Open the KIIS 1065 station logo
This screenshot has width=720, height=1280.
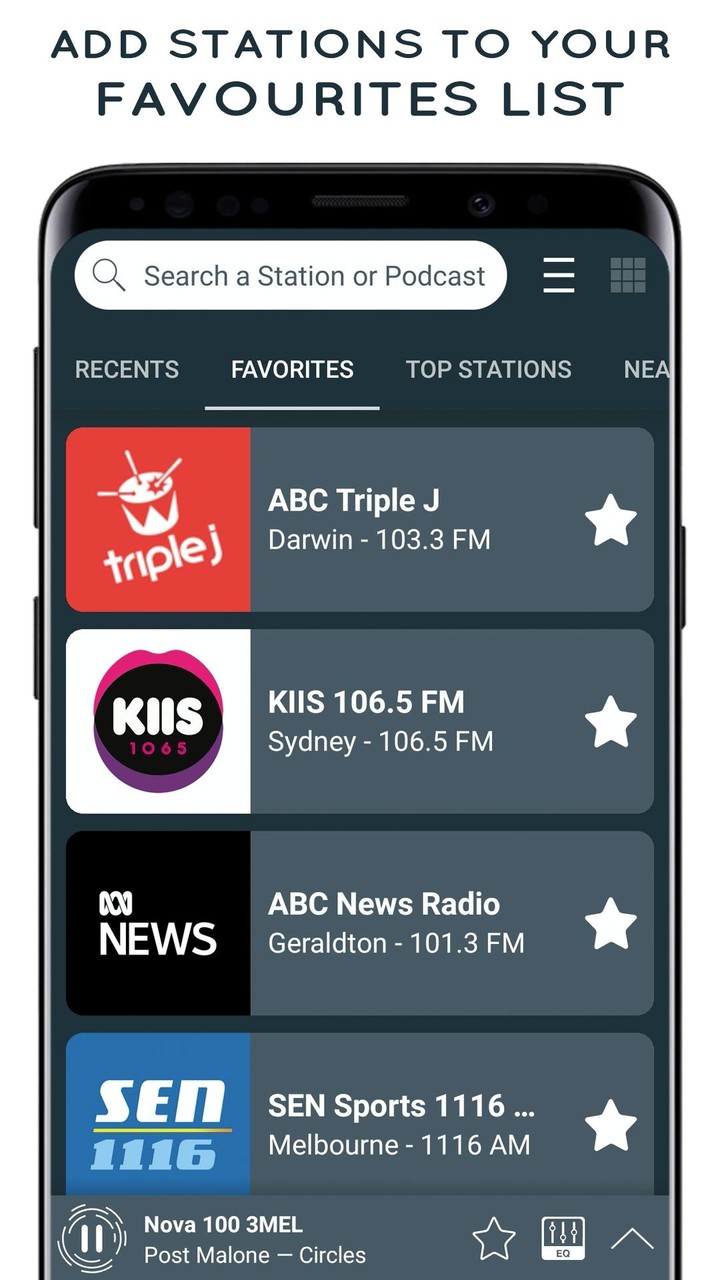click(158, 720)
